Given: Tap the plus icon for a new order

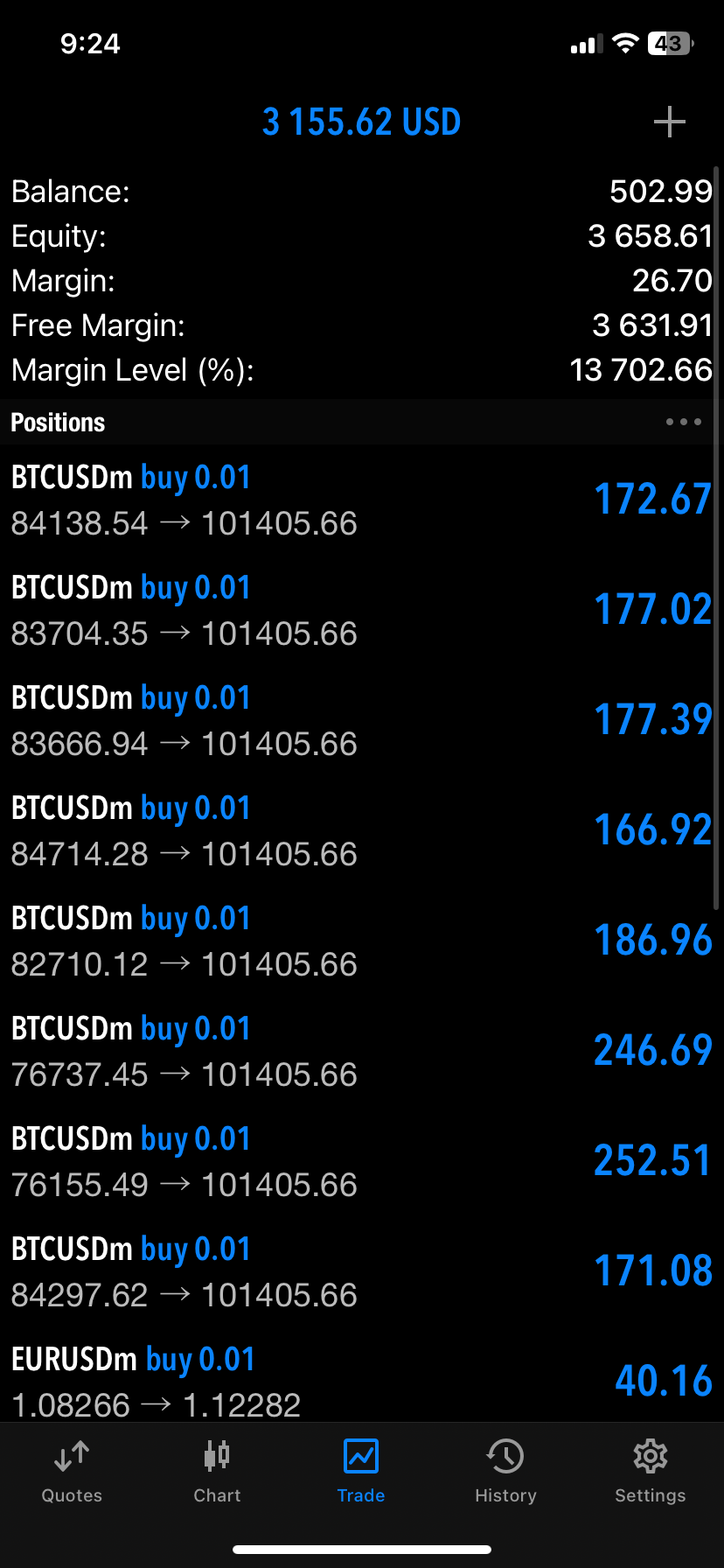Looking at the screenshot, I should 669,122.
